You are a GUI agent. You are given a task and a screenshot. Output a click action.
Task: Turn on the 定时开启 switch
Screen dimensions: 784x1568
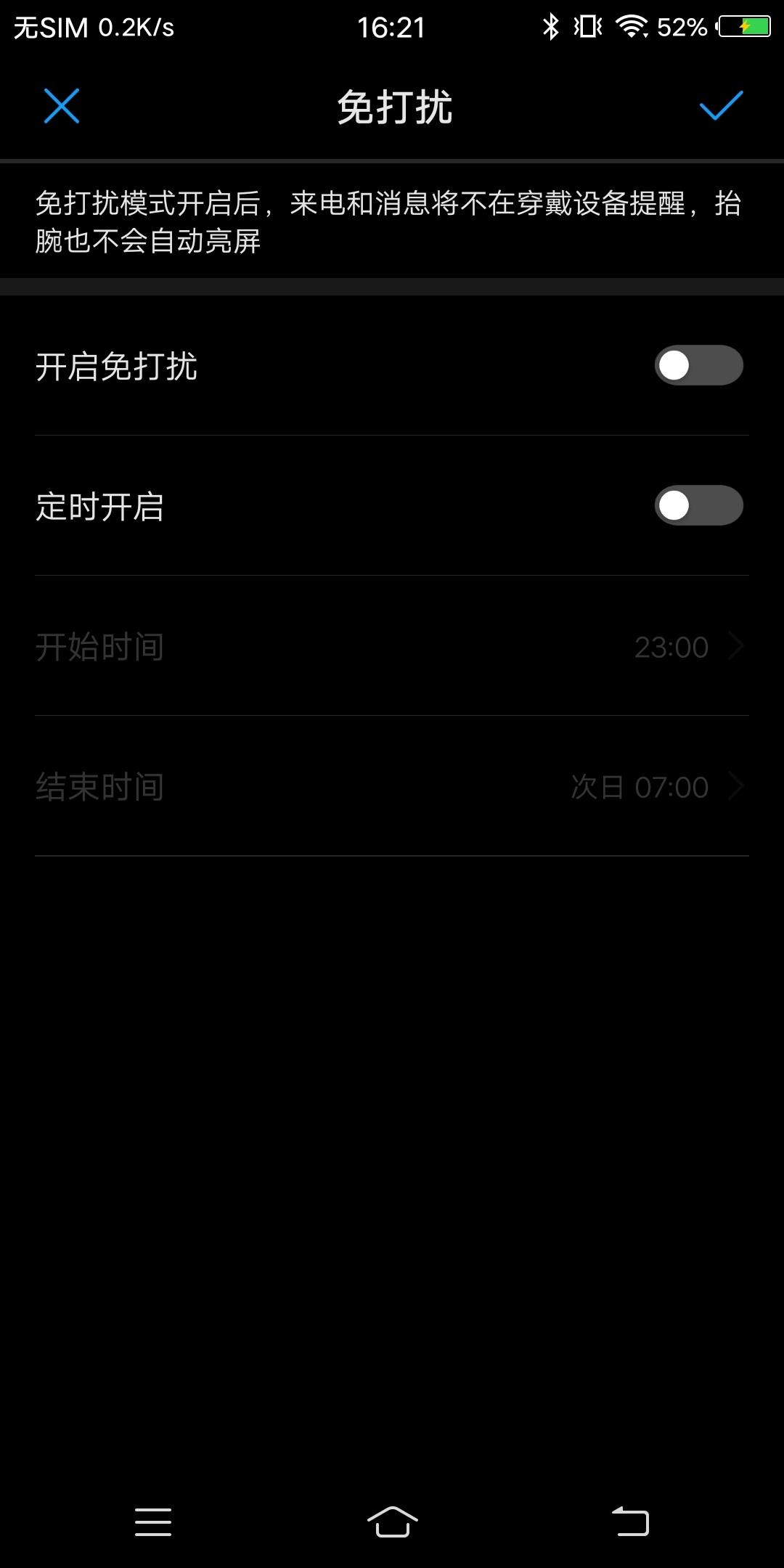point(699,505)
